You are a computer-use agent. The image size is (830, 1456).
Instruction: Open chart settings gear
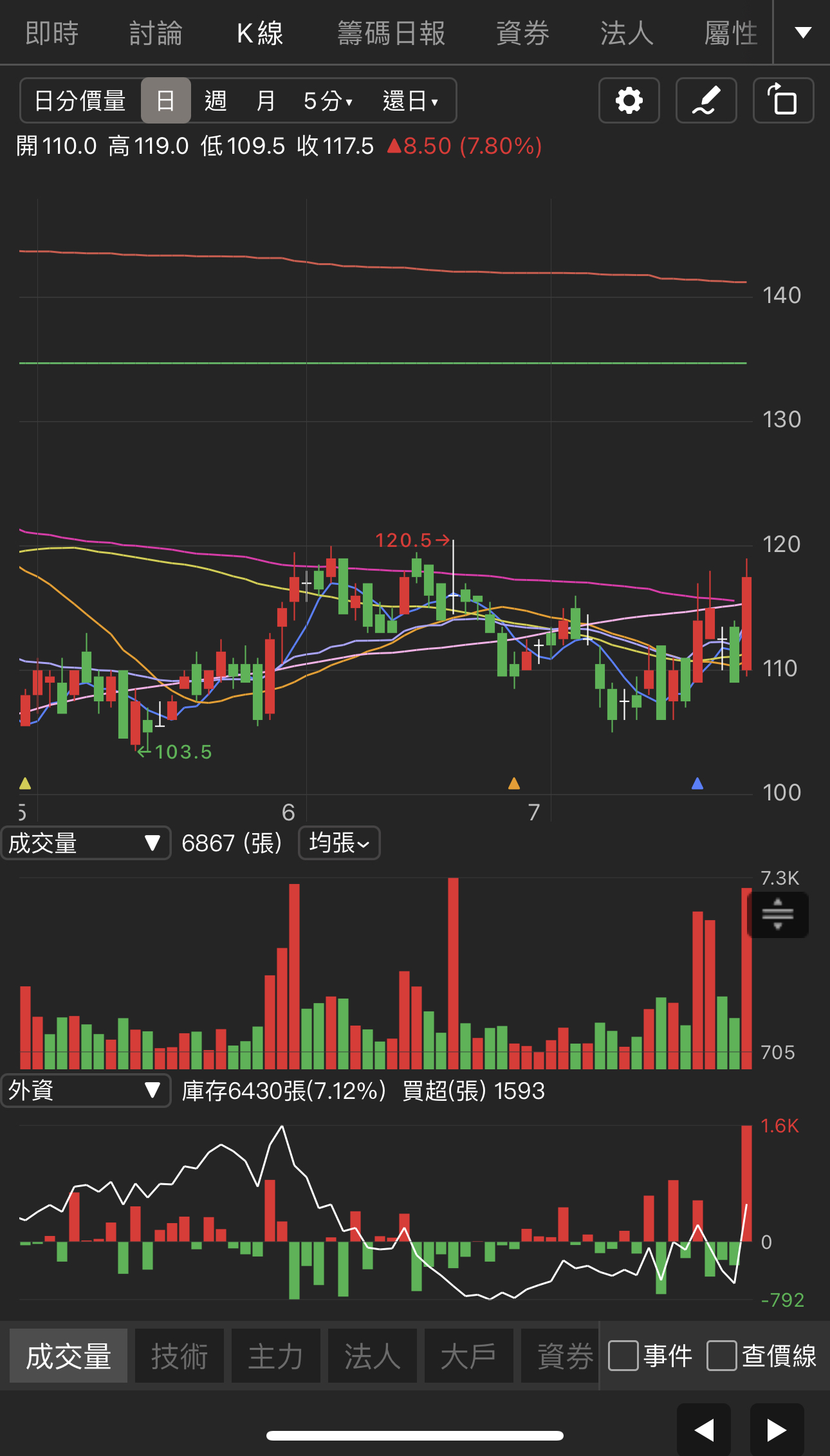[629, 100]
